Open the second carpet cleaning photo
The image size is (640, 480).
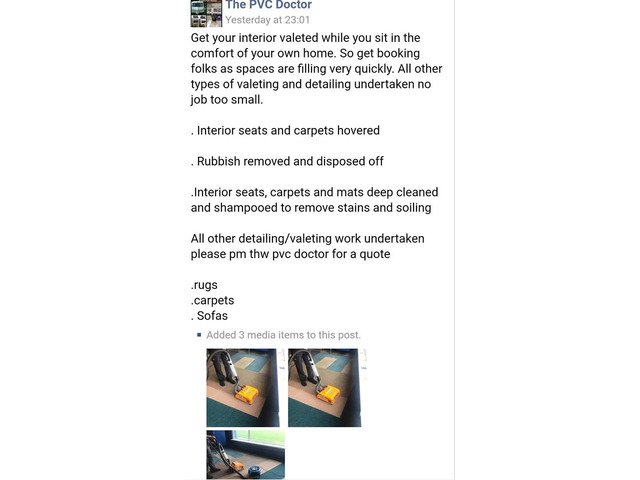click(x=324, y=388)
